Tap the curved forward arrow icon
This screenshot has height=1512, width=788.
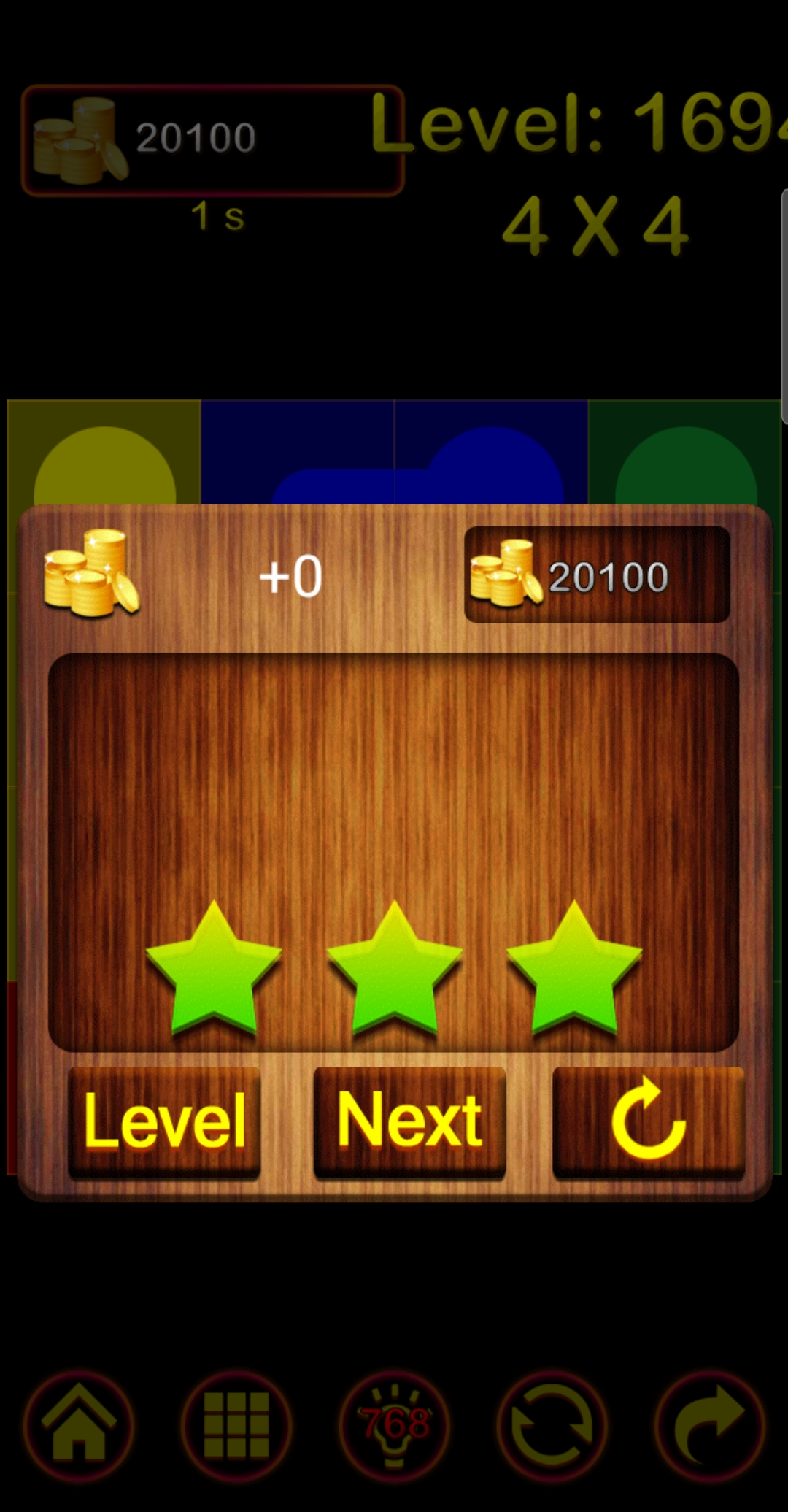(709, 1425)
